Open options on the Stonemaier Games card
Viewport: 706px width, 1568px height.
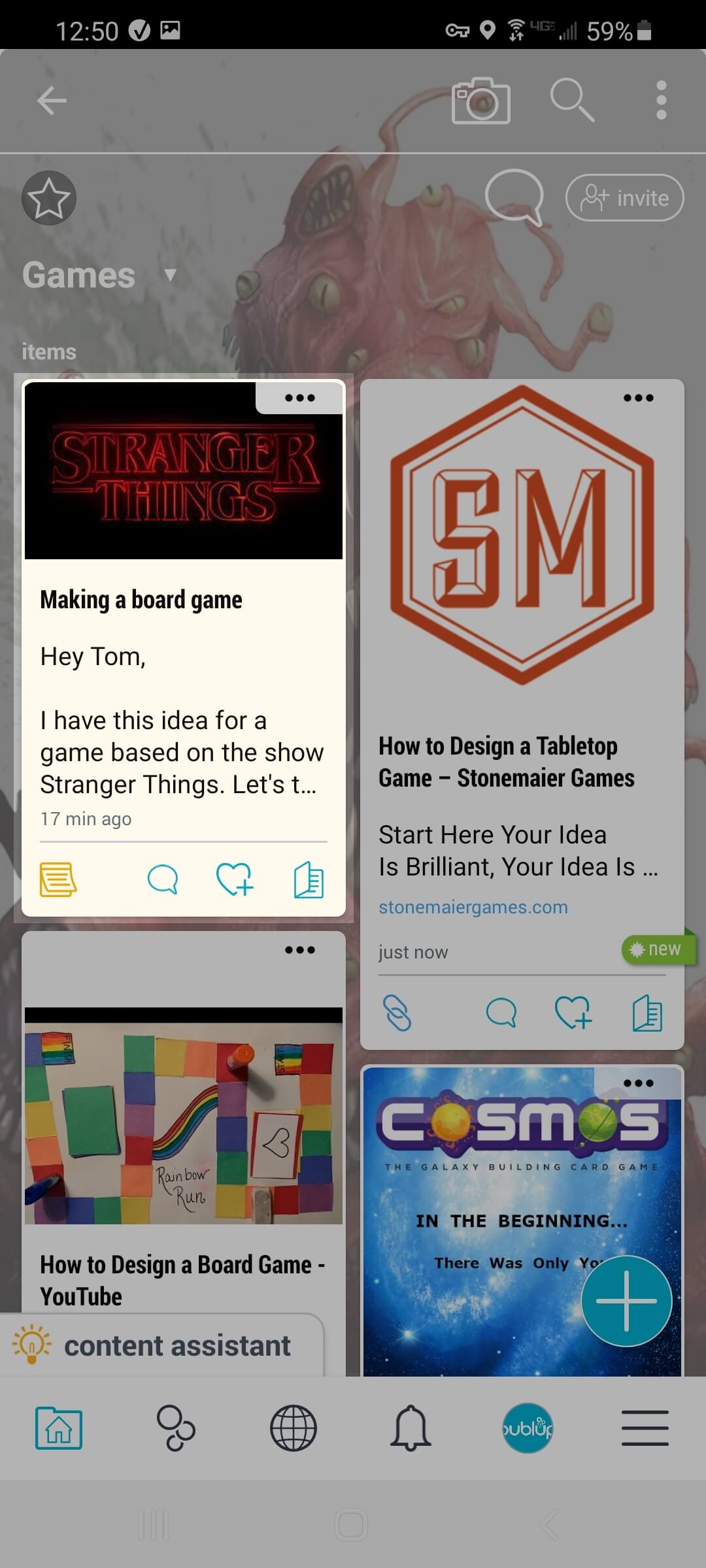[638, 398]
